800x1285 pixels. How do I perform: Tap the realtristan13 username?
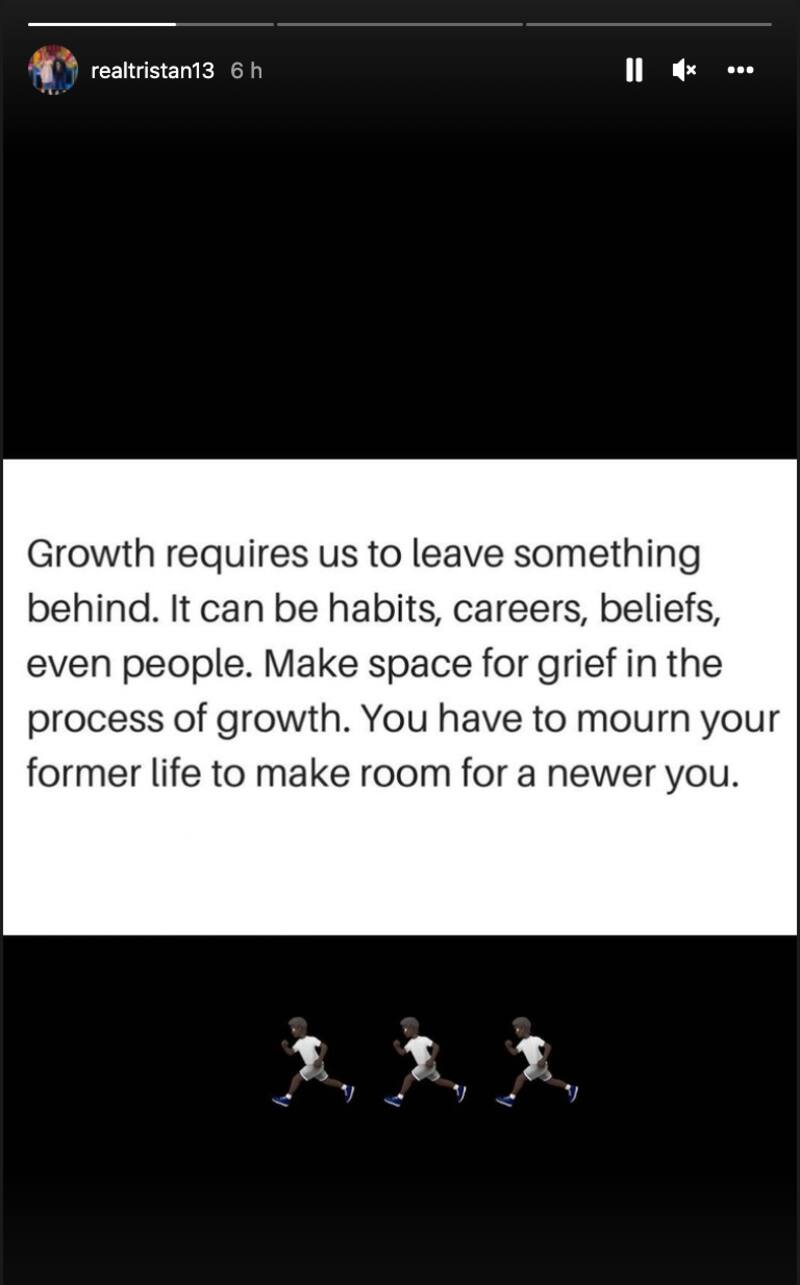[x=152, y=70]
